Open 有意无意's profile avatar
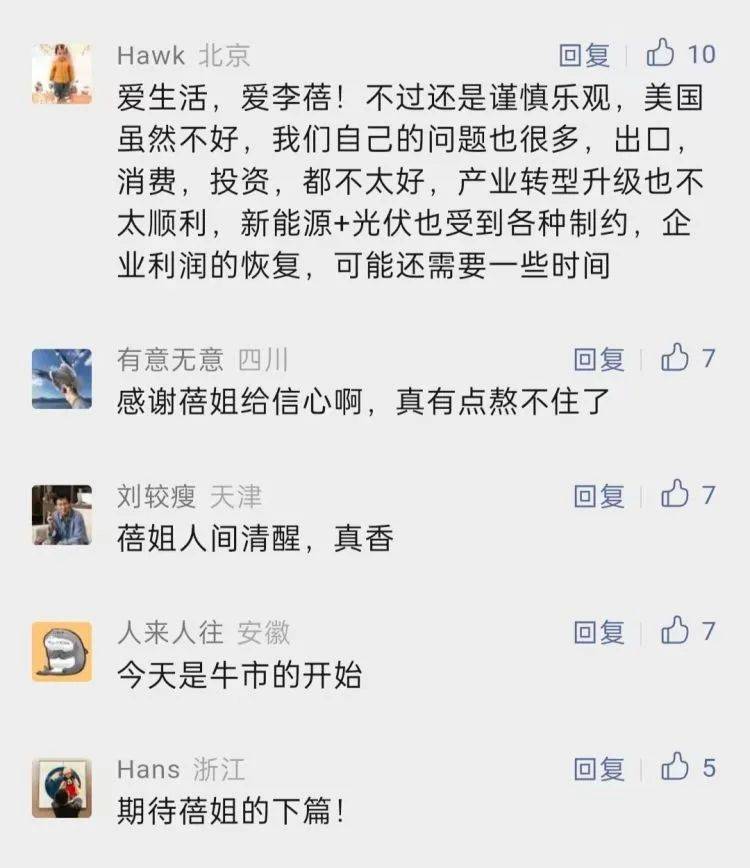 pyautogui.click(x=61, y=378)
